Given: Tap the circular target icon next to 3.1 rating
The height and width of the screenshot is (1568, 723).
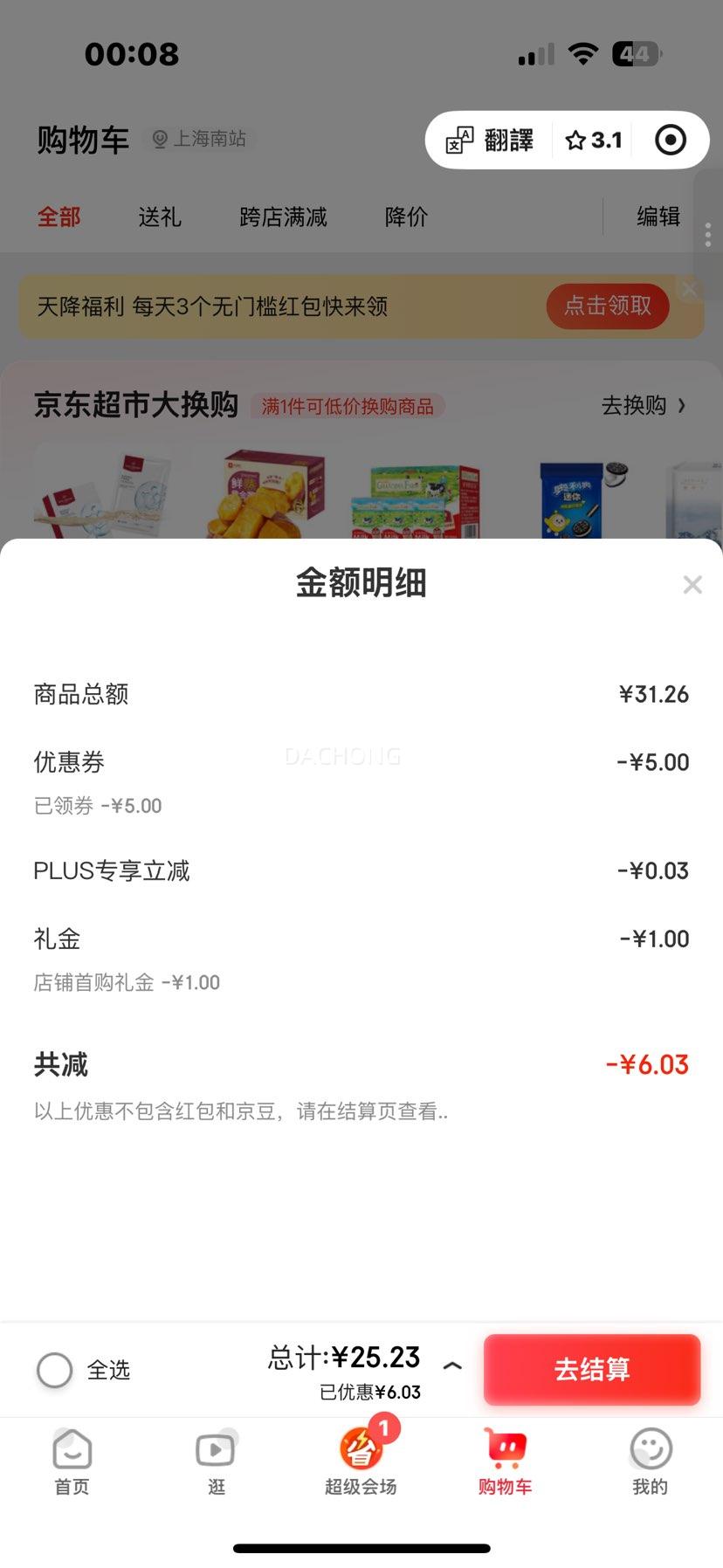Looking at the screenshot, I should click(670, 140).
